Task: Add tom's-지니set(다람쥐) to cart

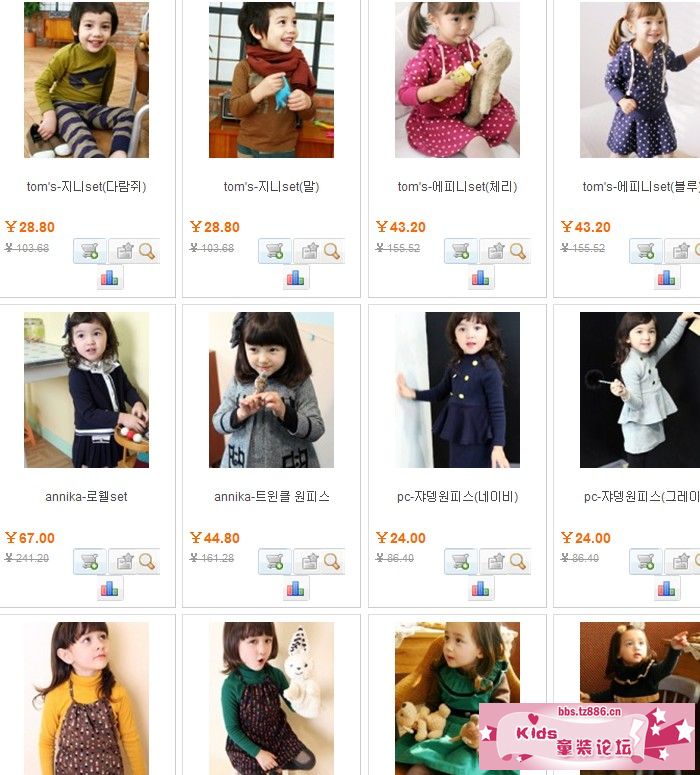Action: [90, 251]
